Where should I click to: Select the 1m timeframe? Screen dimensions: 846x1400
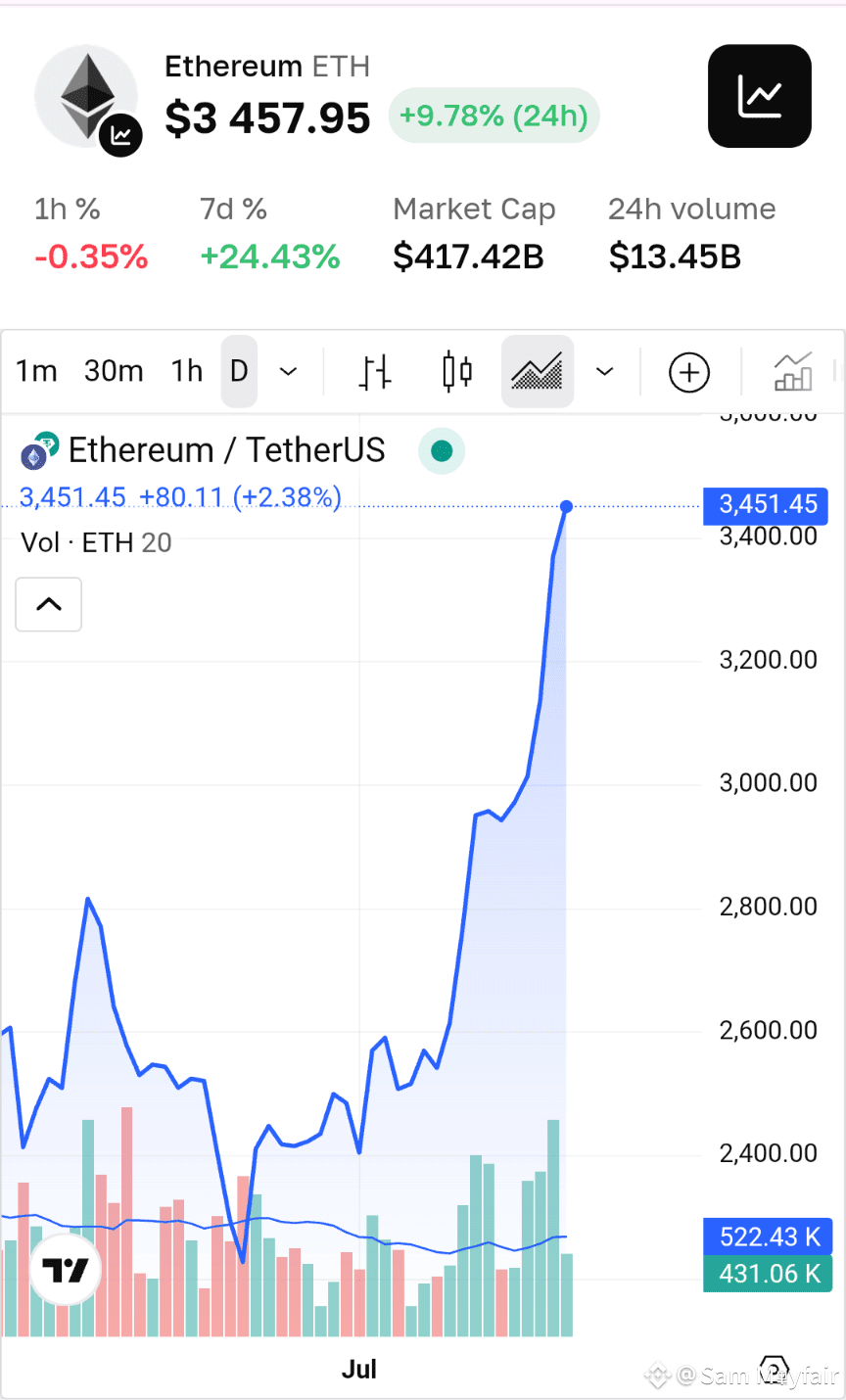pyautogui.click(x=36, y=371)
